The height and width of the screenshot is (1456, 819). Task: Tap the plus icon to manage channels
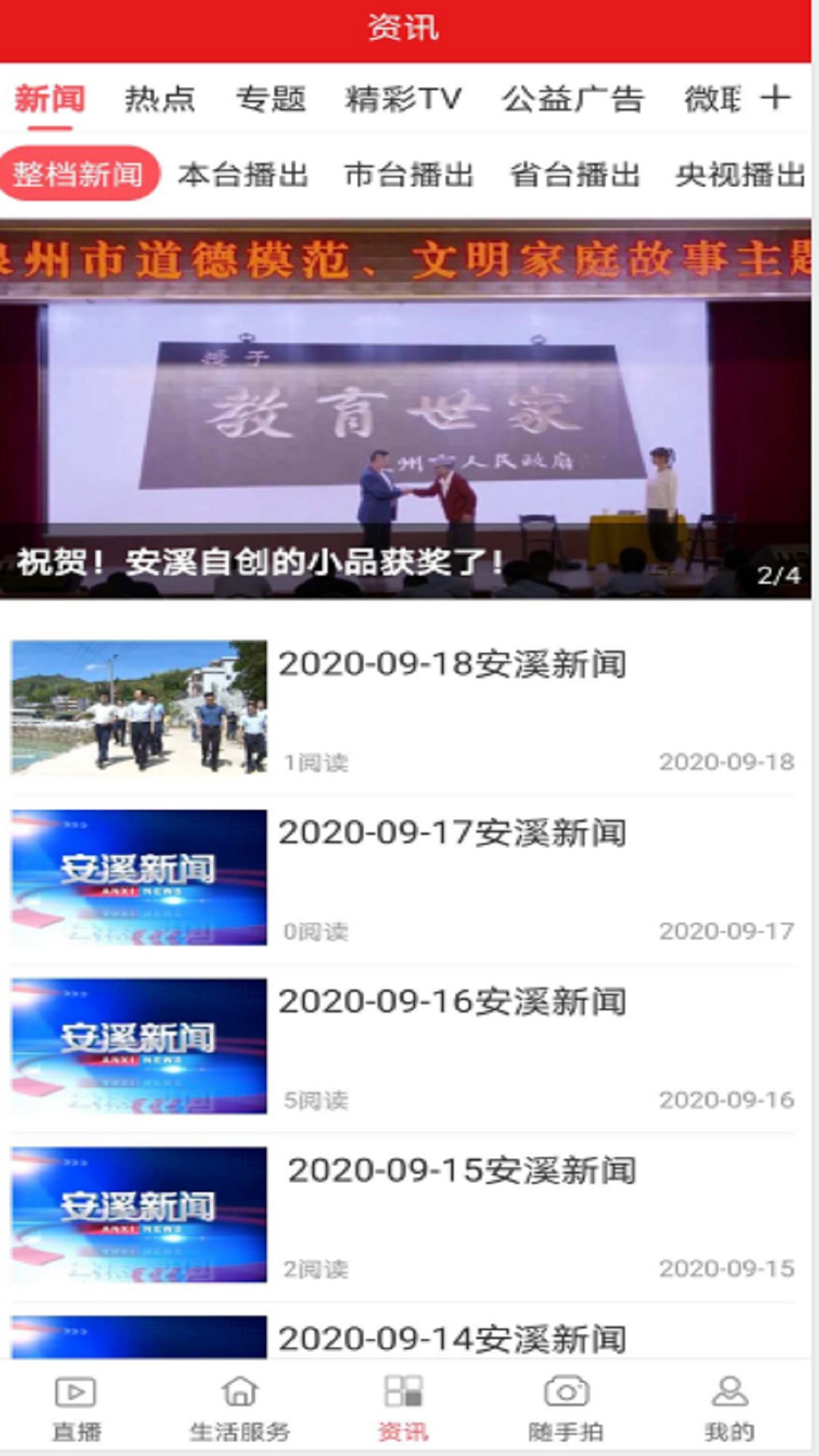(775, 98)
